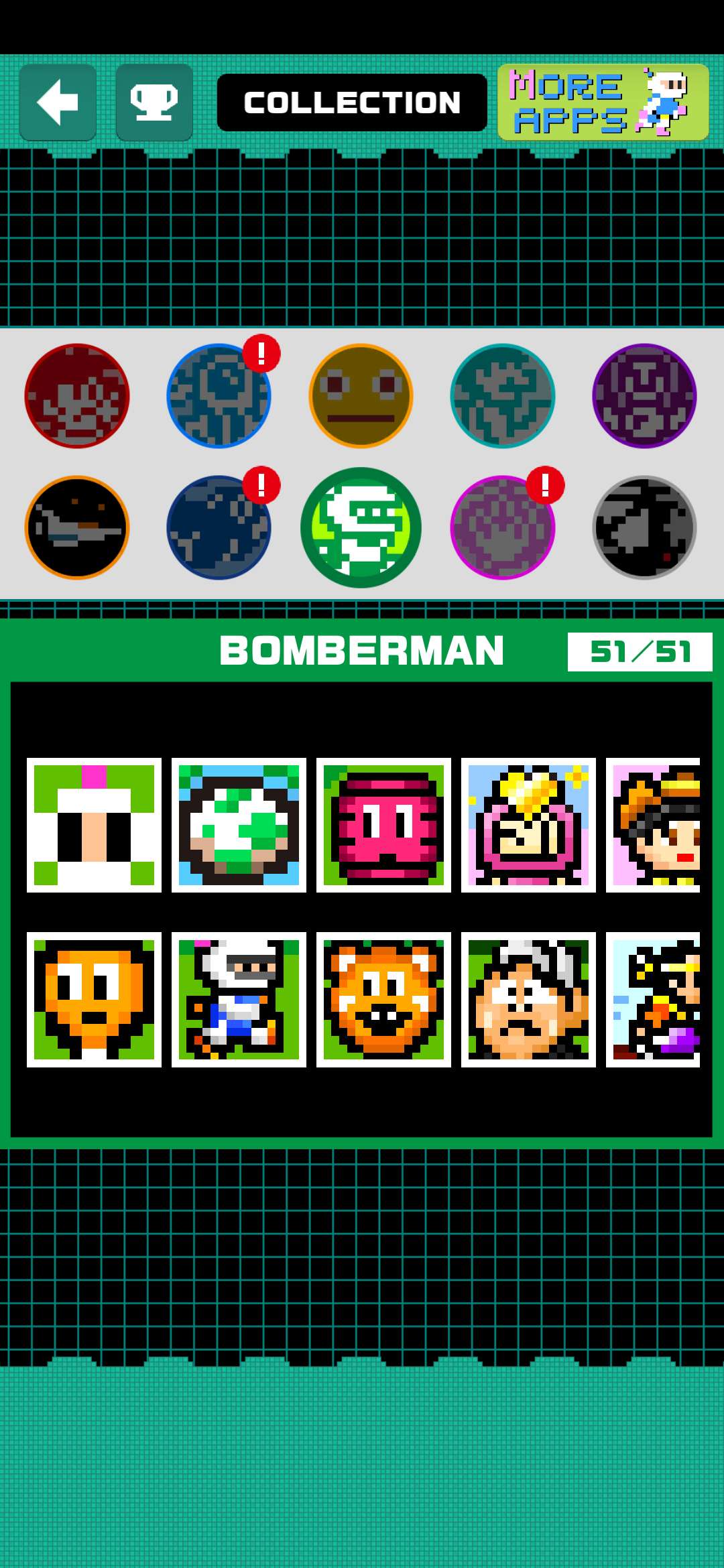This screenshot has width=724, height=1568.
Task: Go back using the arrow button
Action: [58, 103]
